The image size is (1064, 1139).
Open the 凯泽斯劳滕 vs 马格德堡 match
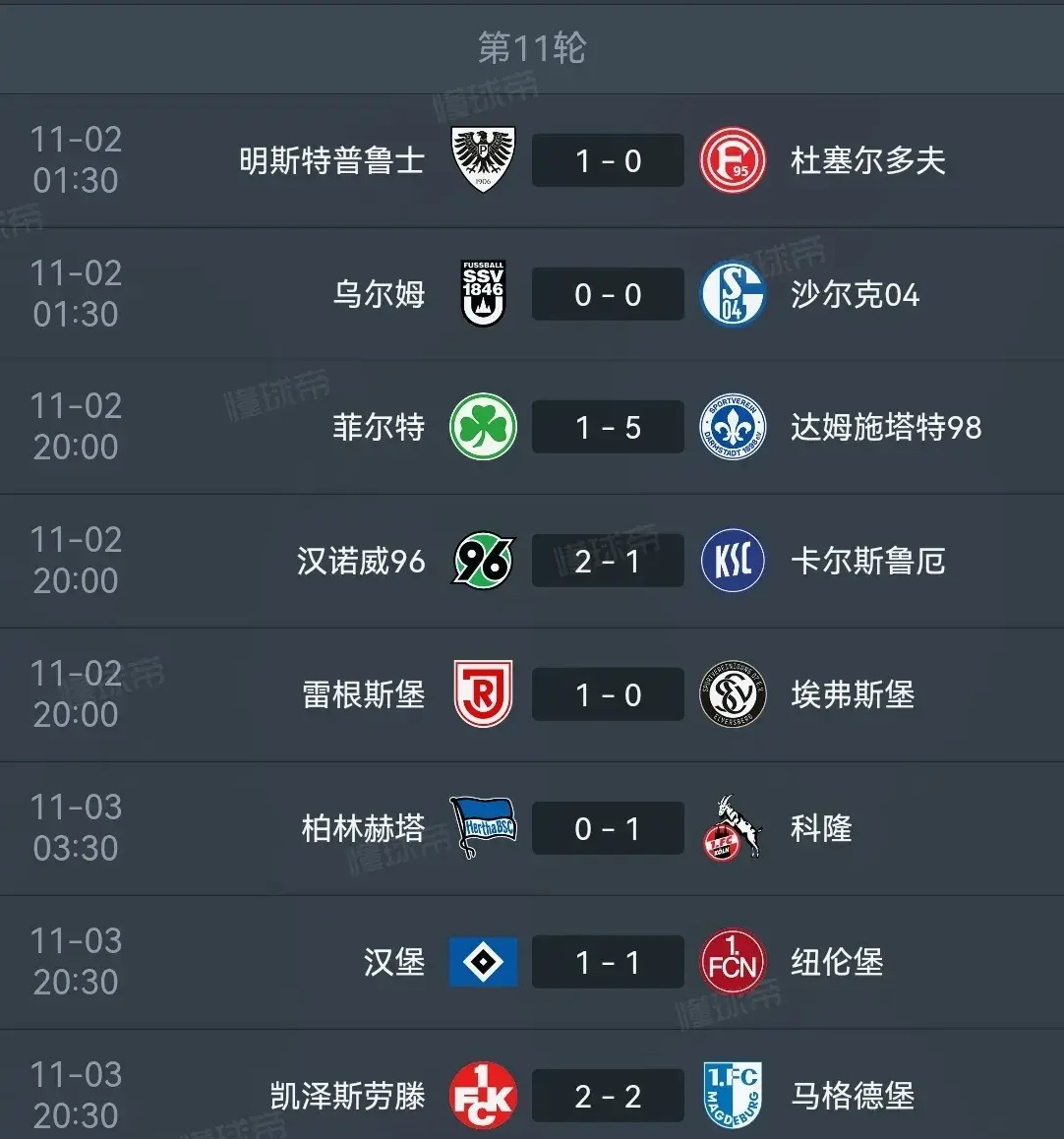pos(608,1094)
